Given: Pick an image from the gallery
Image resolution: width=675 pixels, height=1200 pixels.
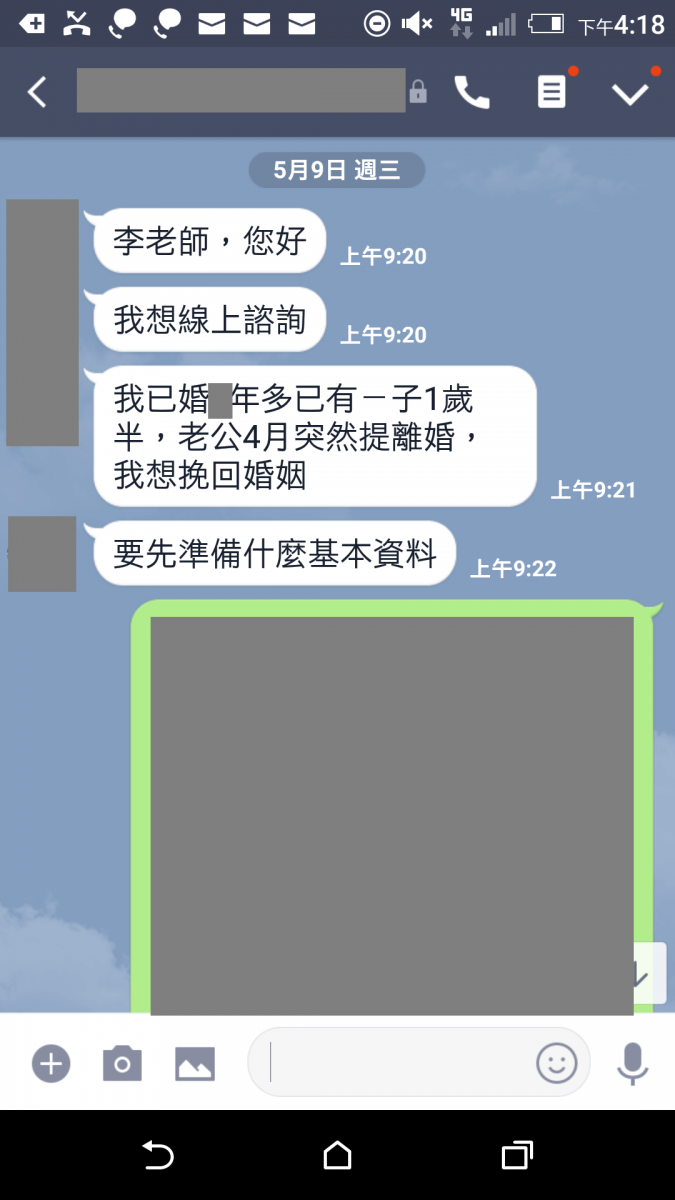Looking at the screenshot, I should [195, 1063].
